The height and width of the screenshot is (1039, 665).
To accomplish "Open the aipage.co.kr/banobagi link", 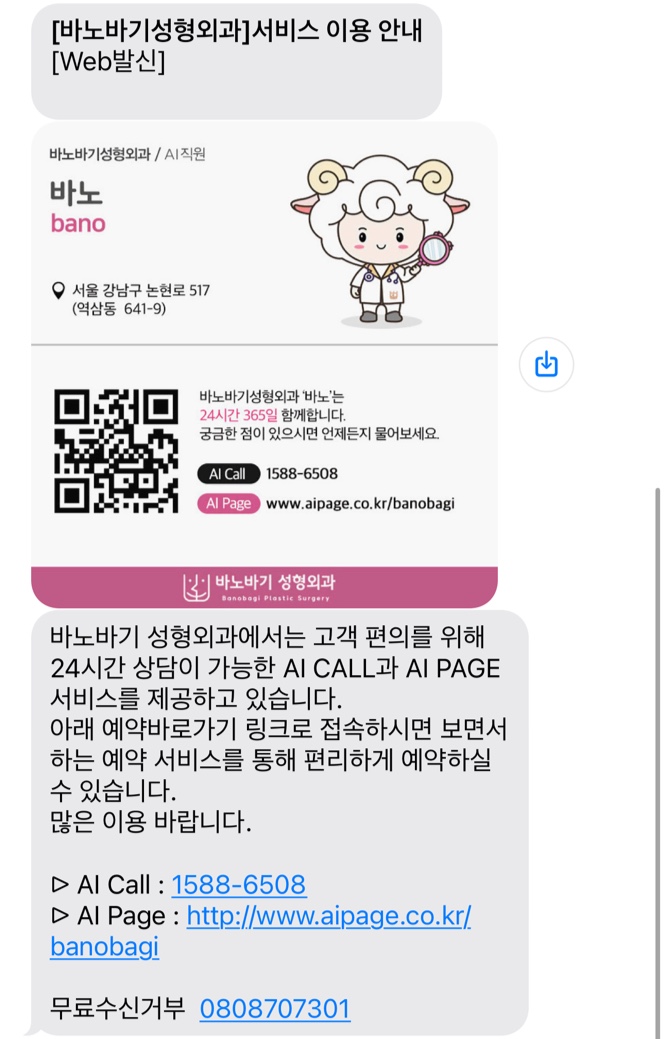I will pyautogui.click(x=328, y=916).
